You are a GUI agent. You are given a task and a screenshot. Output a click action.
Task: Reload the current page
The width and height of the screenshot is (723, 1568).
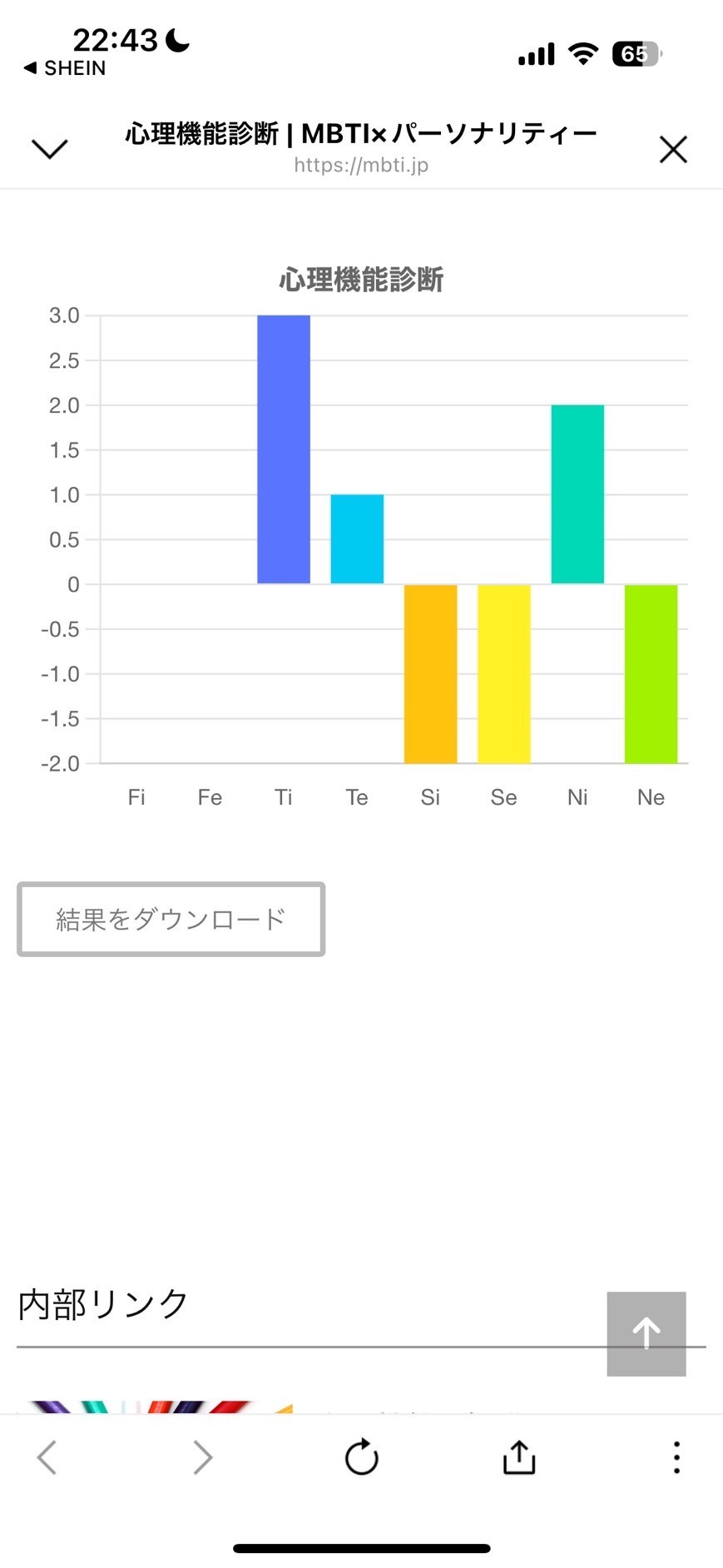[x=361, y=1457]
